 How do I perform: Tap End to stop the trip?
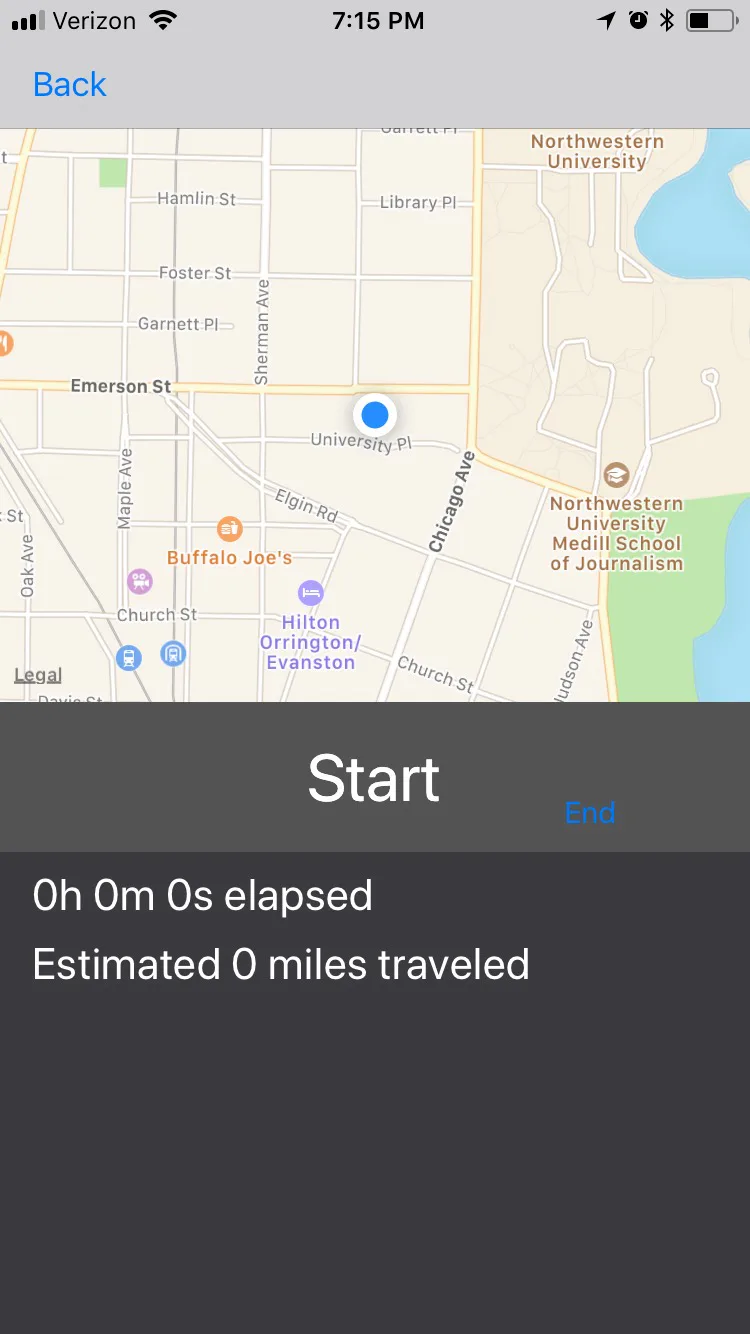[x=590, y=812]
